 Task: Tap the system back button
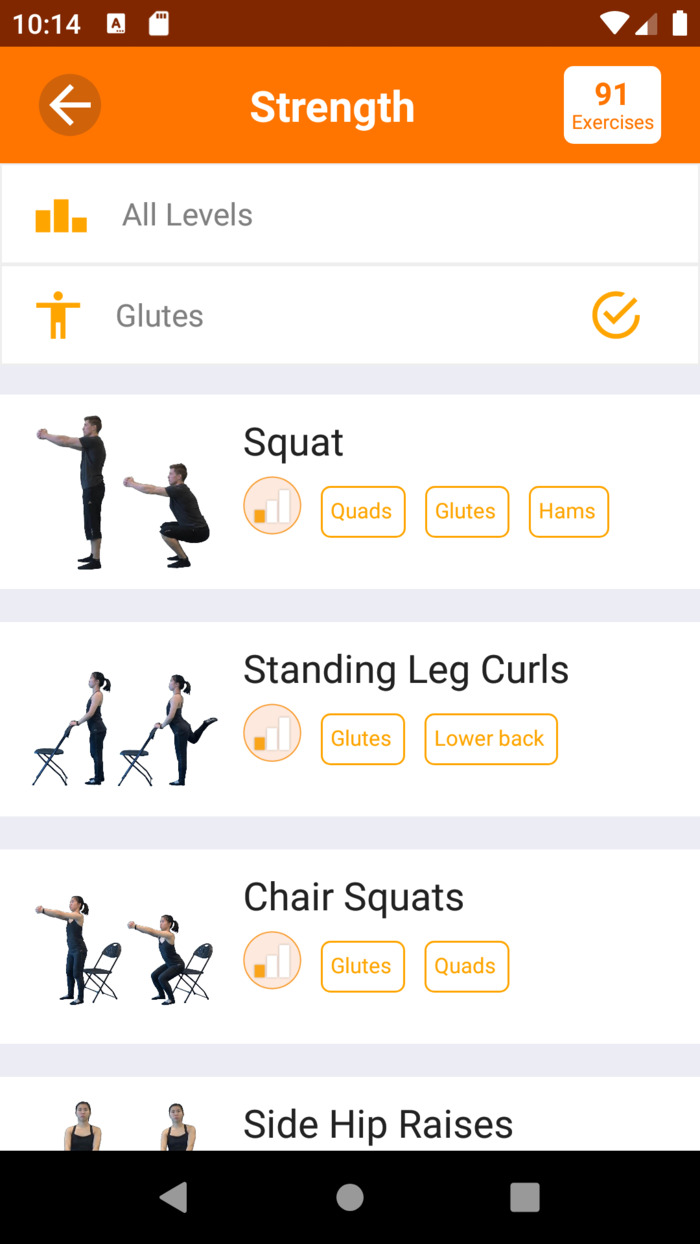[174, 1197]
